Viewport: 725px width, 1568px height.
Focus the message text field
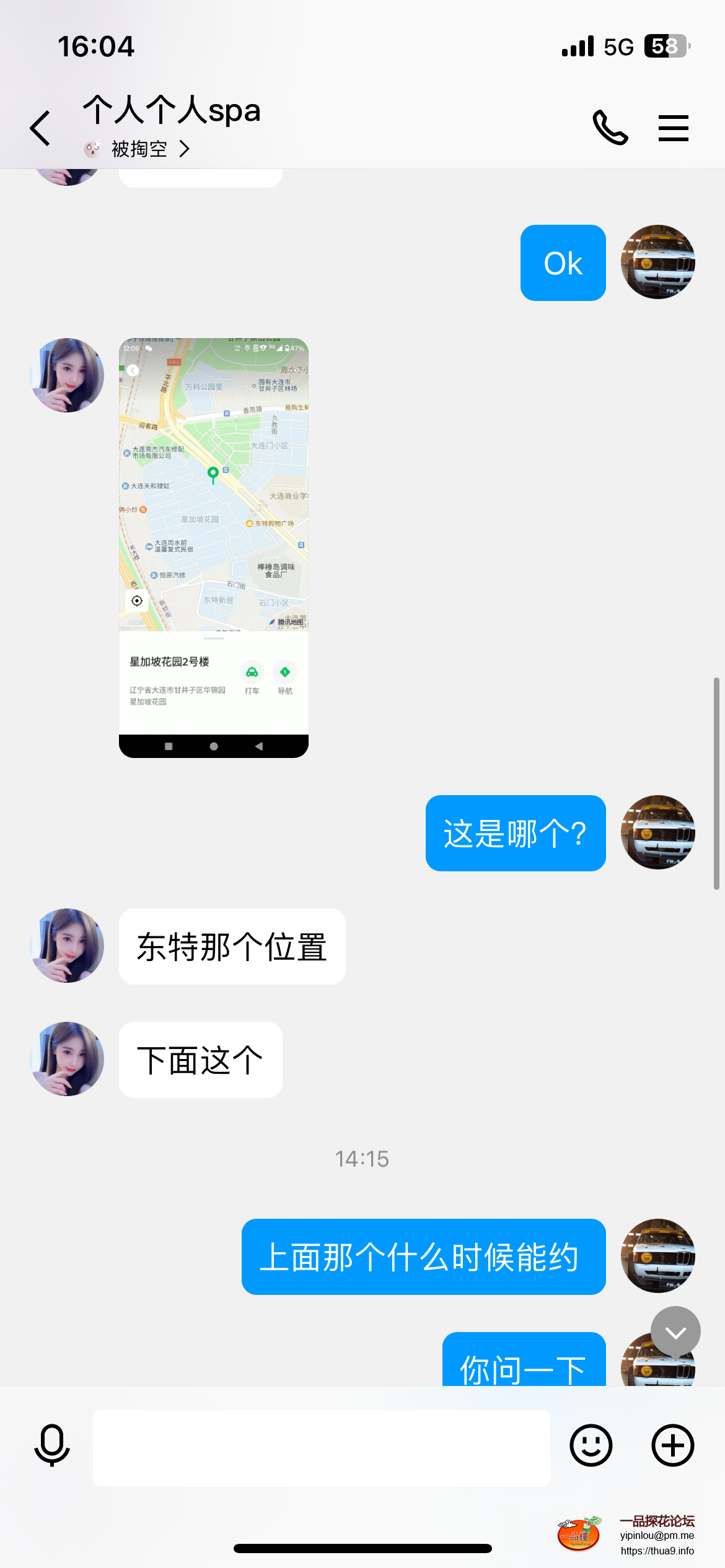click(x=321, y=1448)
